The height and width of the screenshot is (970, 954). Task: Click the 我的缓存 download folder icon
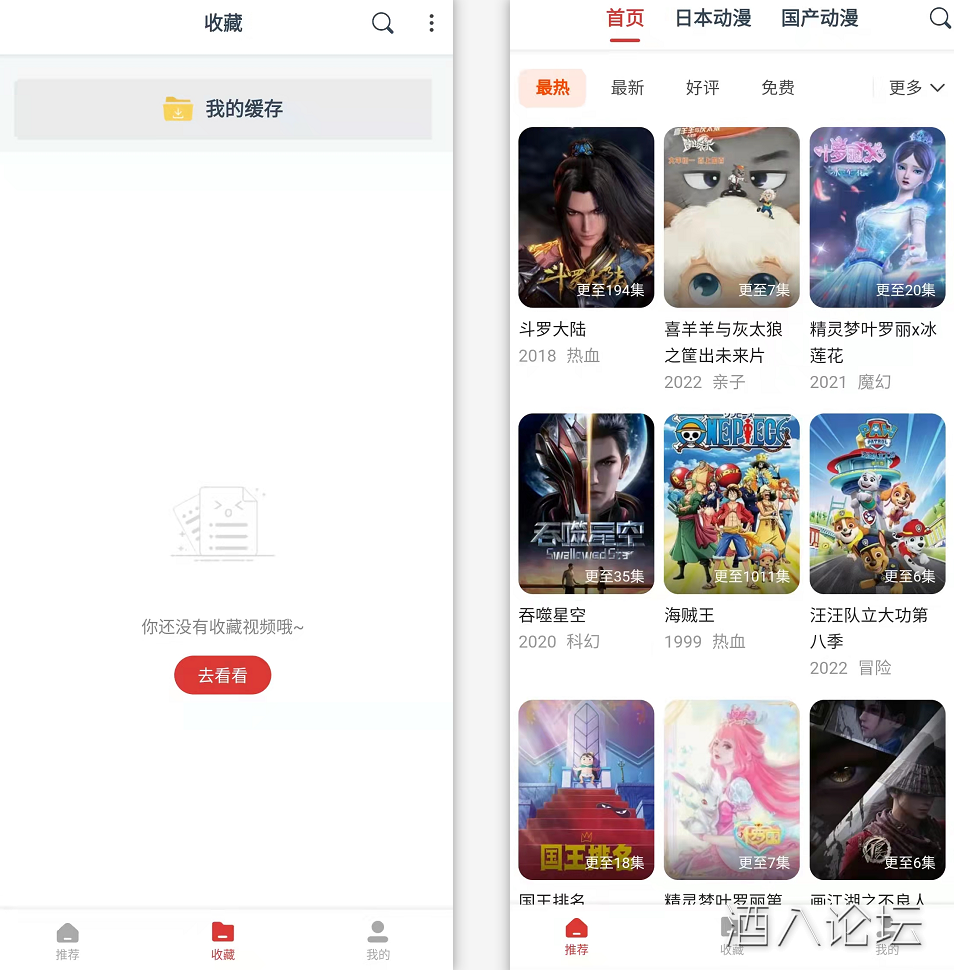tap(178, 108)
